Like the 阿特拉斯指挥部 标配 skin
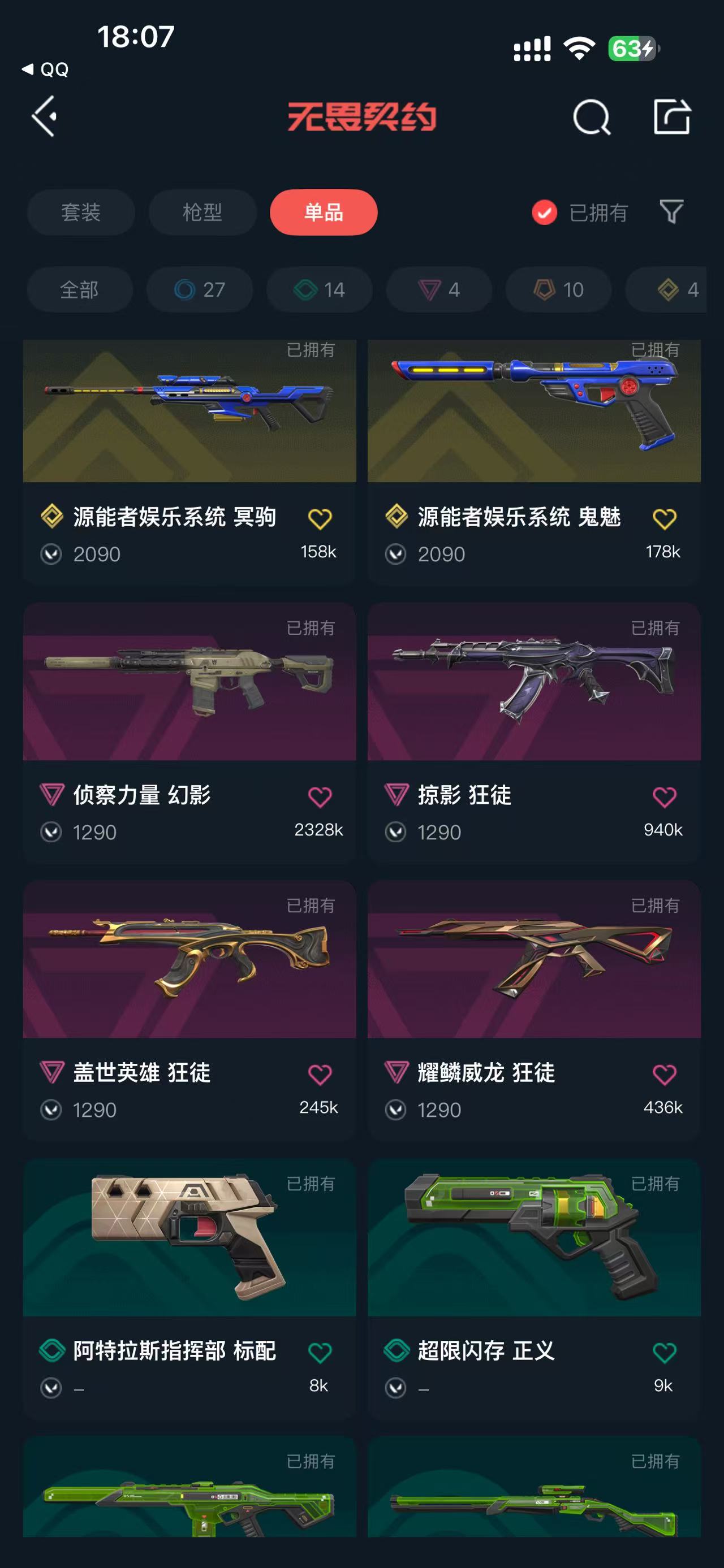724x1568 pixels. tap(320, 1353)
